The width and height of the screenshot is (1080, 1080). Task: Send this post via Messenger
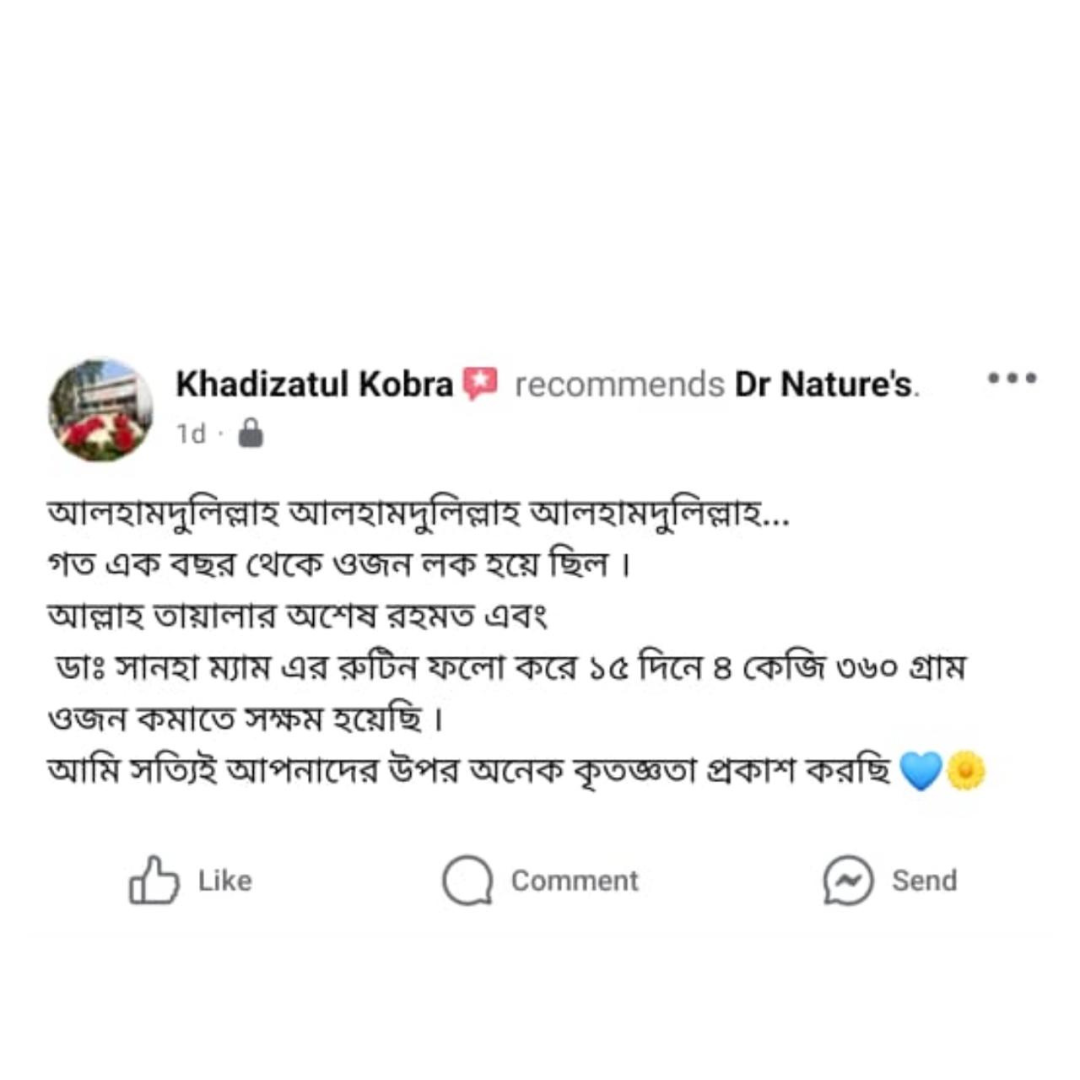coord(890,880)
